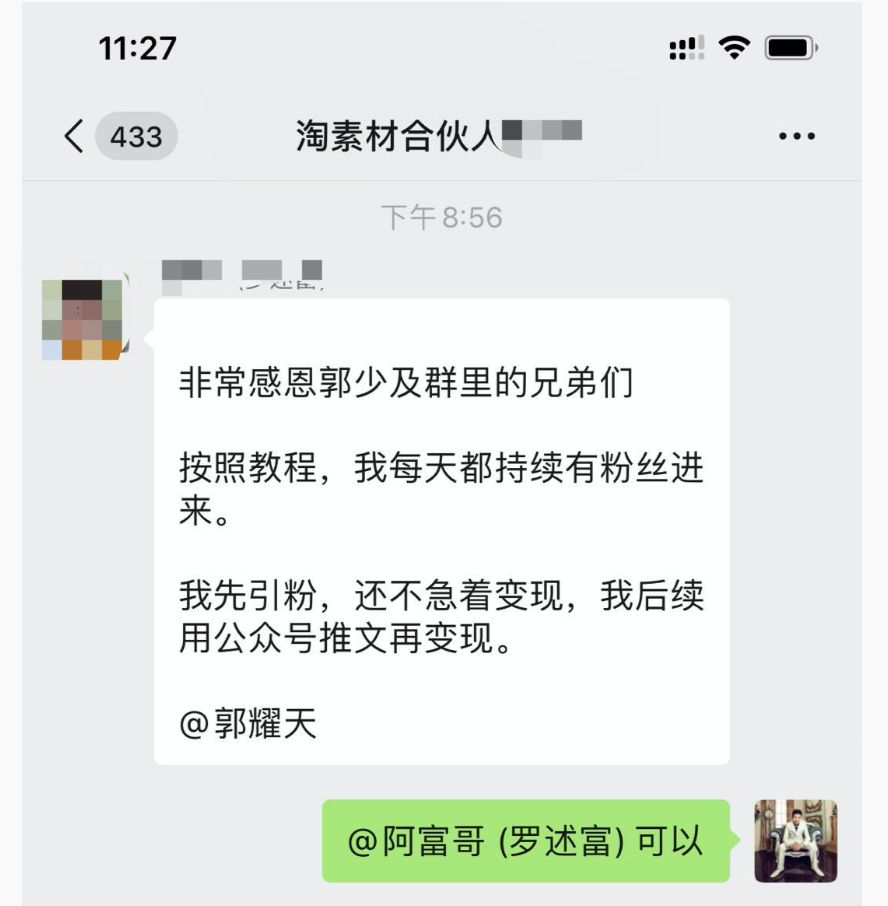Open the pixelated sender's profile avatar

[x=82, y=319]
